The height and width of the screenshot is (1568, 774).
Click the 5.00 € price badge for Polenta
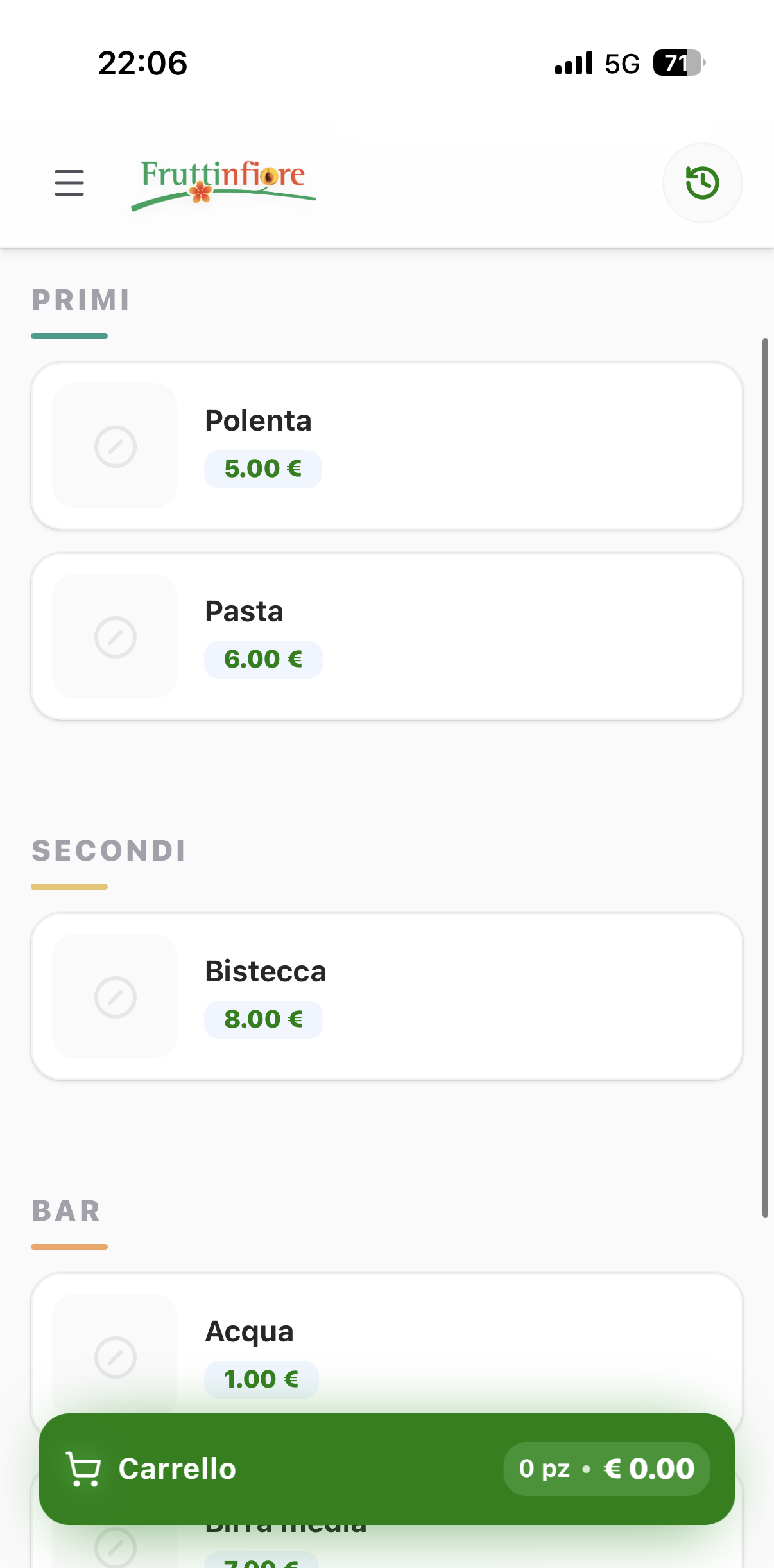coord(262,468)
